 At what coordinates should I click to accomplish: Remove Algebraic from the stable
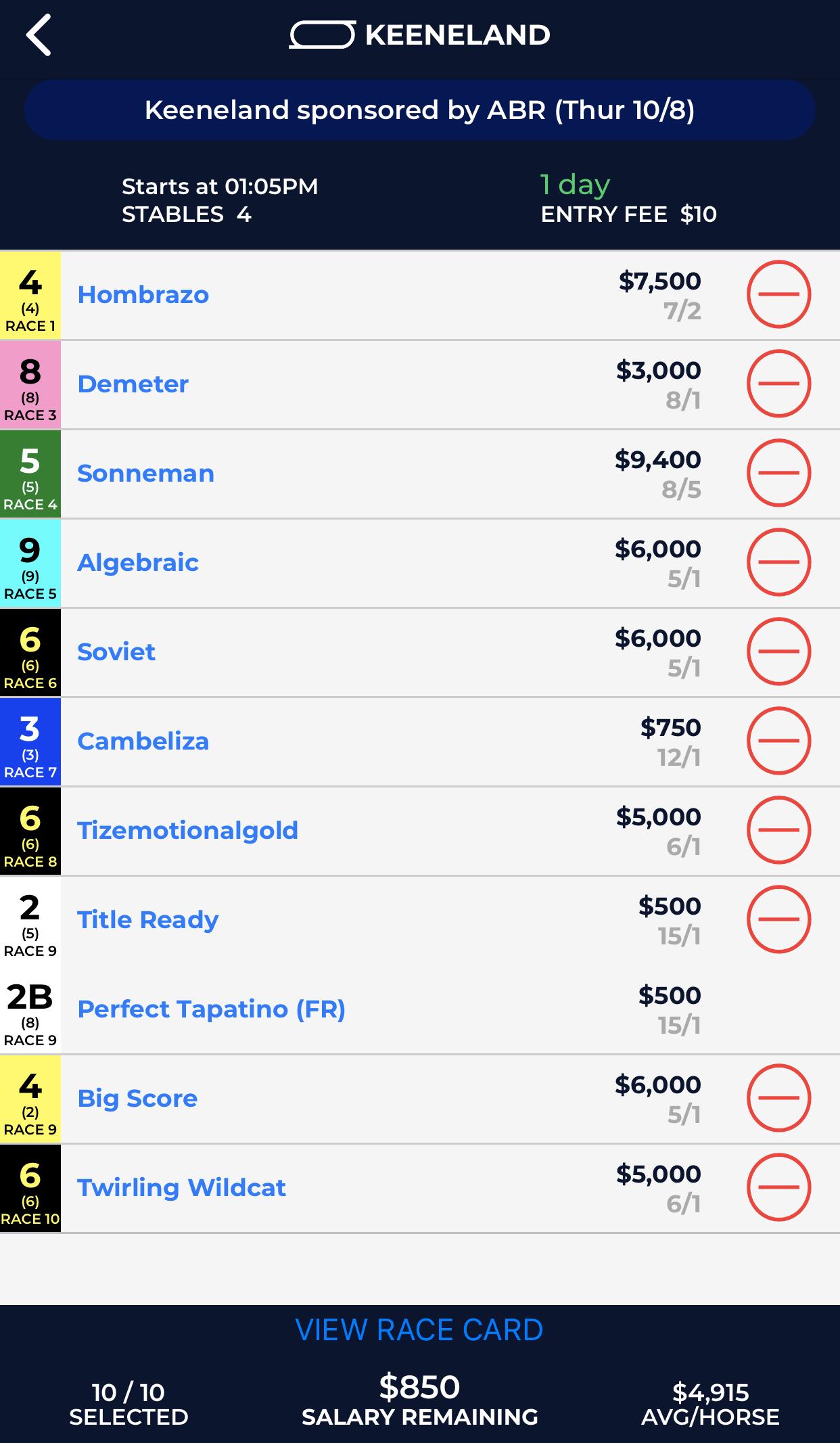(778, 562)
